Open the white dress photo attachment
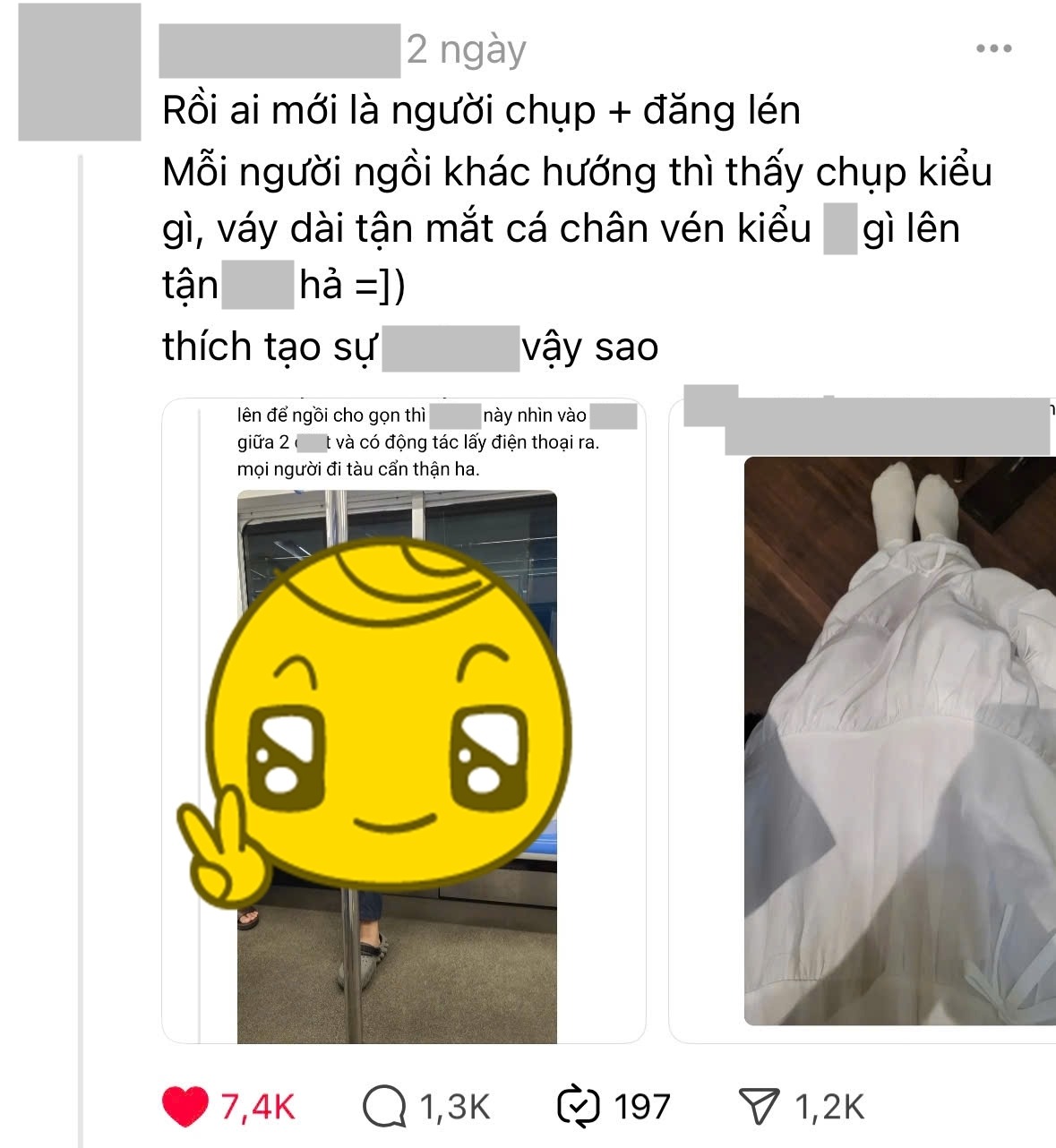Image resolution: width=1056 pixels, height=1148 pixels. click(899, 741)
